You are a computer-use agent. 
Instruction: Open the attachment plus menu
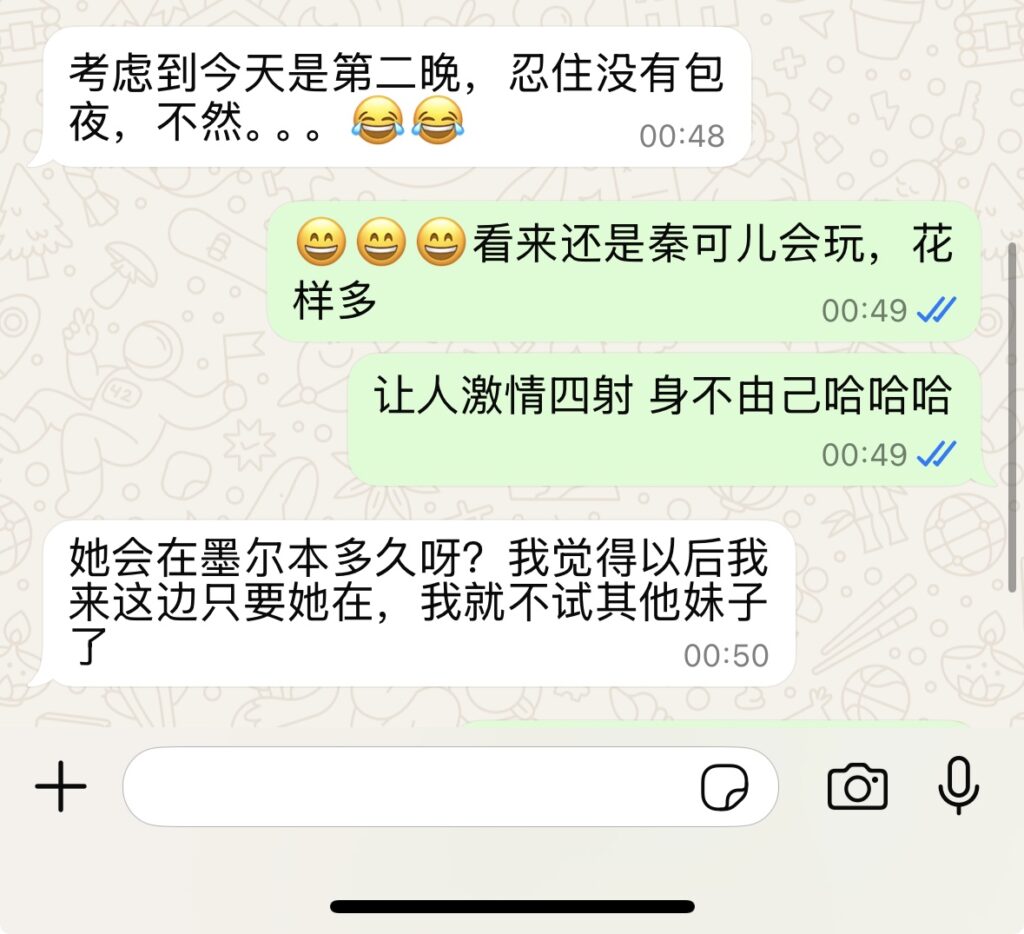coord(61,787)
